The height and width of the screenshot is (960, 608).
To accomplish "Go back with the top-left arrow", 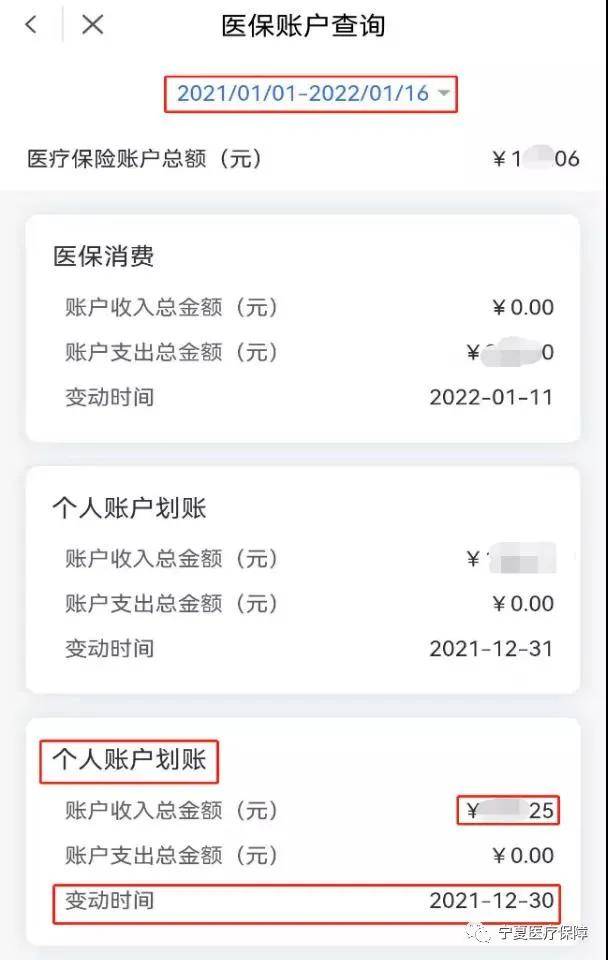I will pyautogui.click(x=31, y=25).
